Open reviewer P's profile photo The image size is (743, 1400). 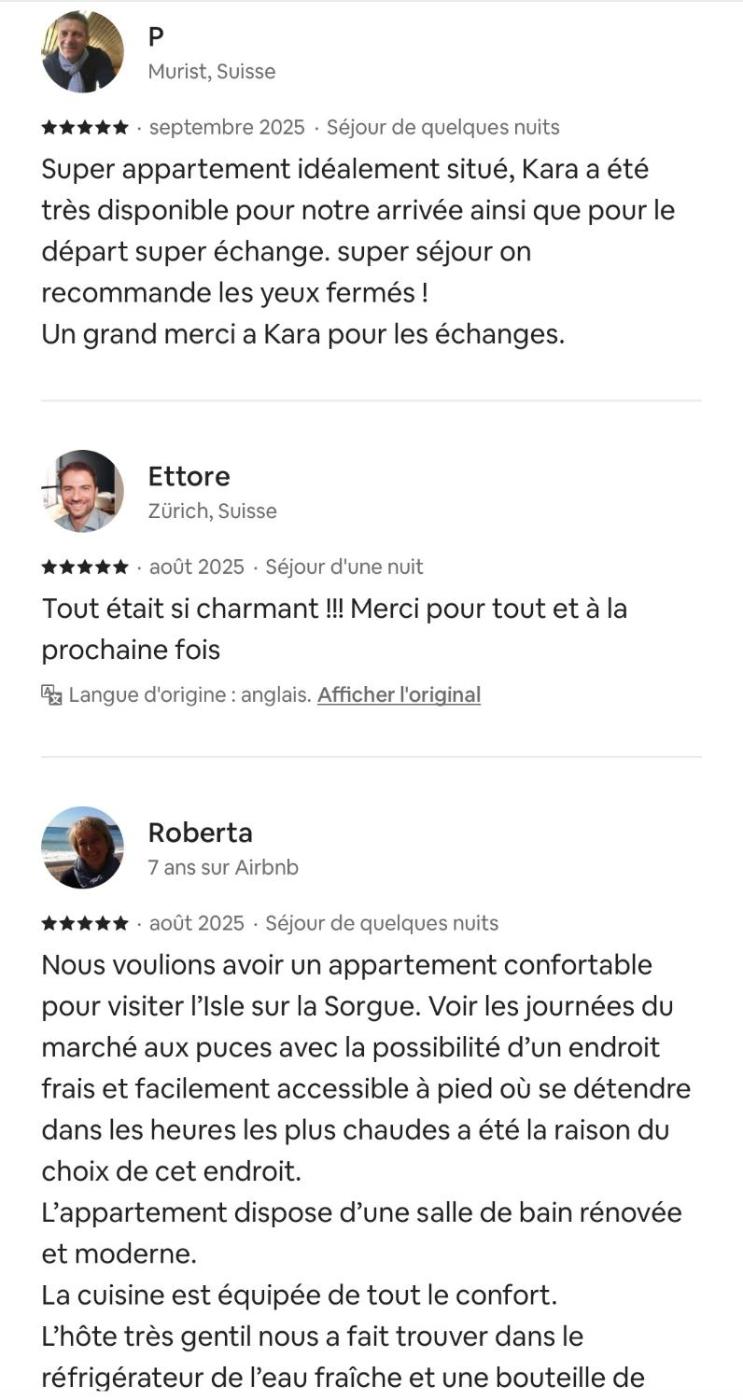83,52
